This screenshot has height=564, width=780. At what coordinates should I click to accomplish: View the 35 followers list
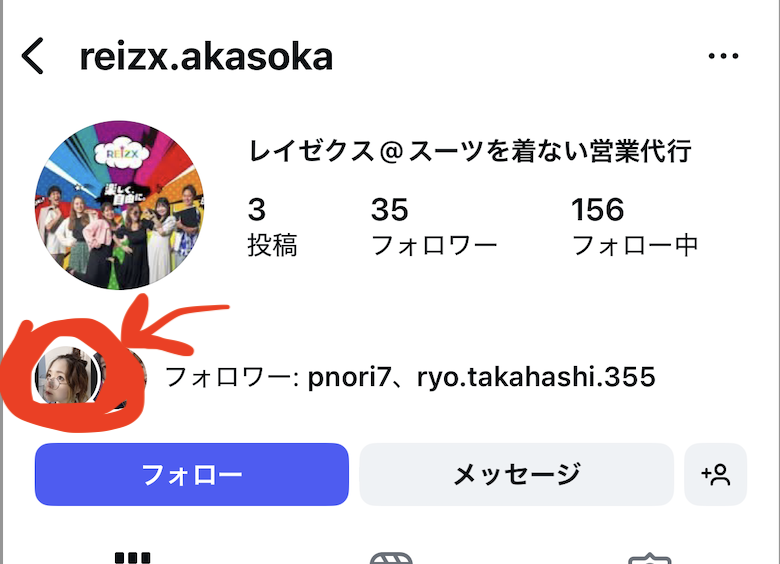pos(433,226)
